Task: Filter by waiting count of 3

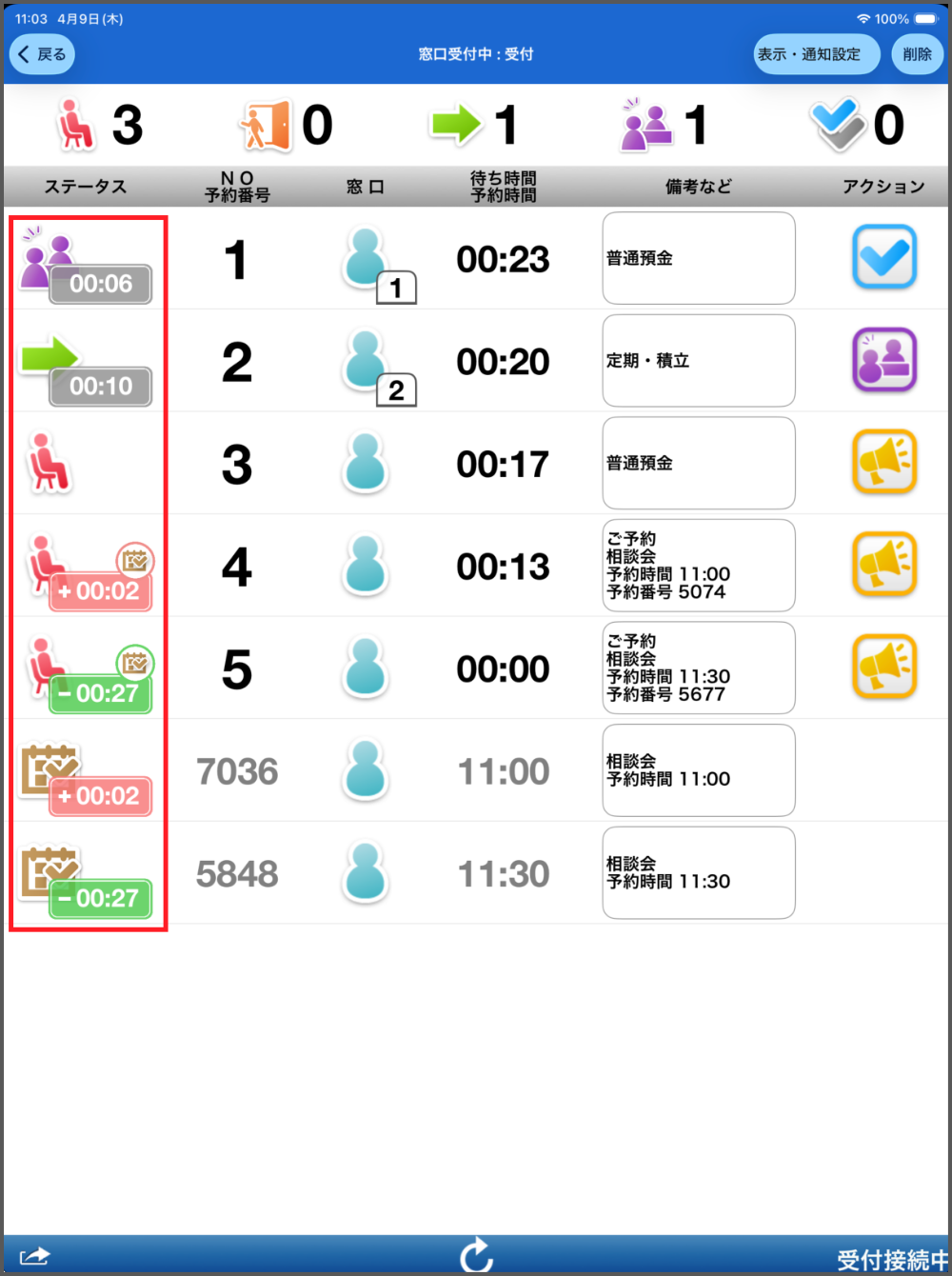Action: point(100,126)
